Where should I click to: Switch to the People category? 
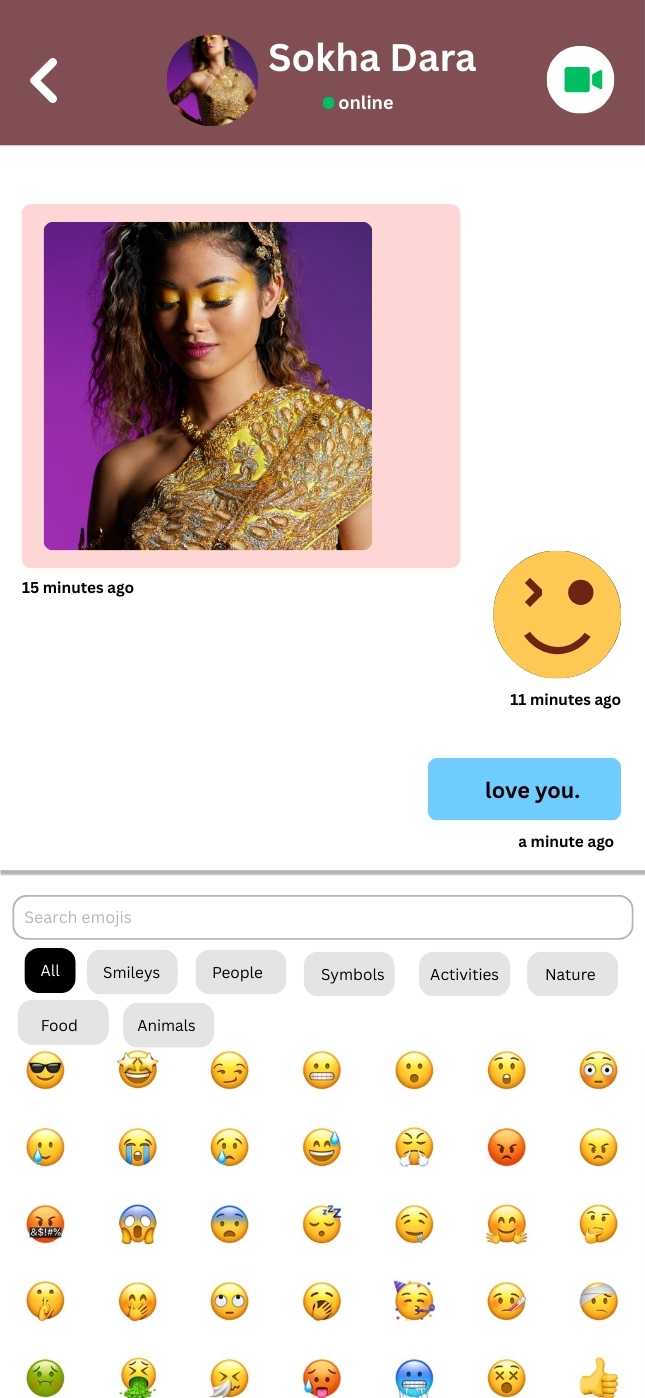[237, 972]
